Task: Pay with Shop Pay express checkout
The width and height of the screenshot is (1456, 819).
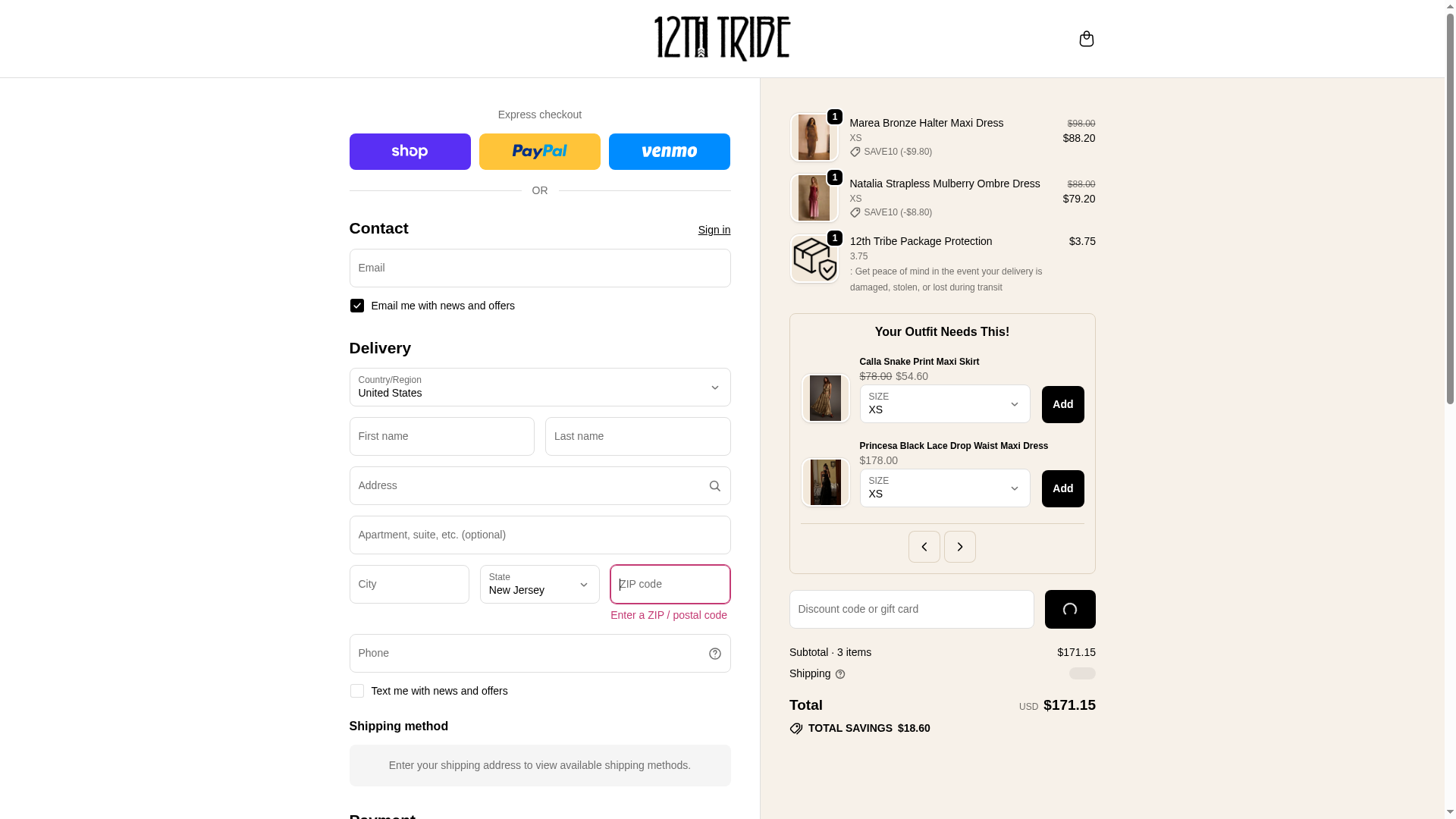Action: [409, 152]
